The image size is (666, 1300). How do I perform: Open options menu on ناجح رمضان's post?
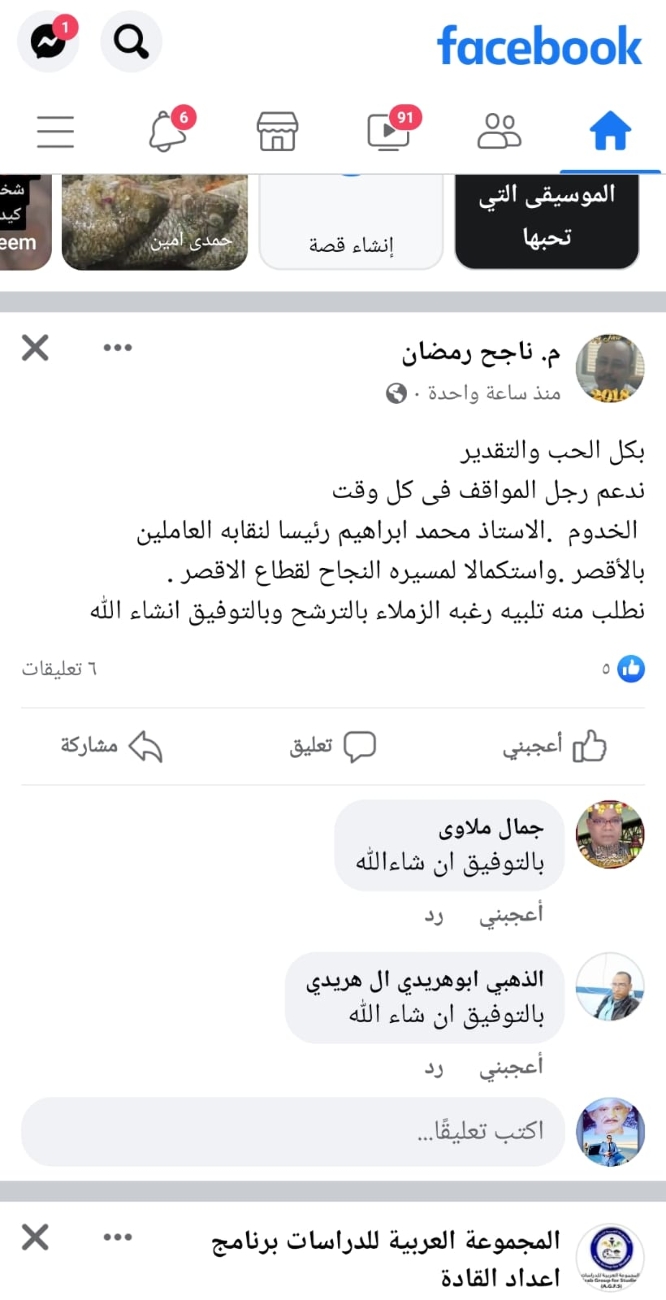pos(118,348)
